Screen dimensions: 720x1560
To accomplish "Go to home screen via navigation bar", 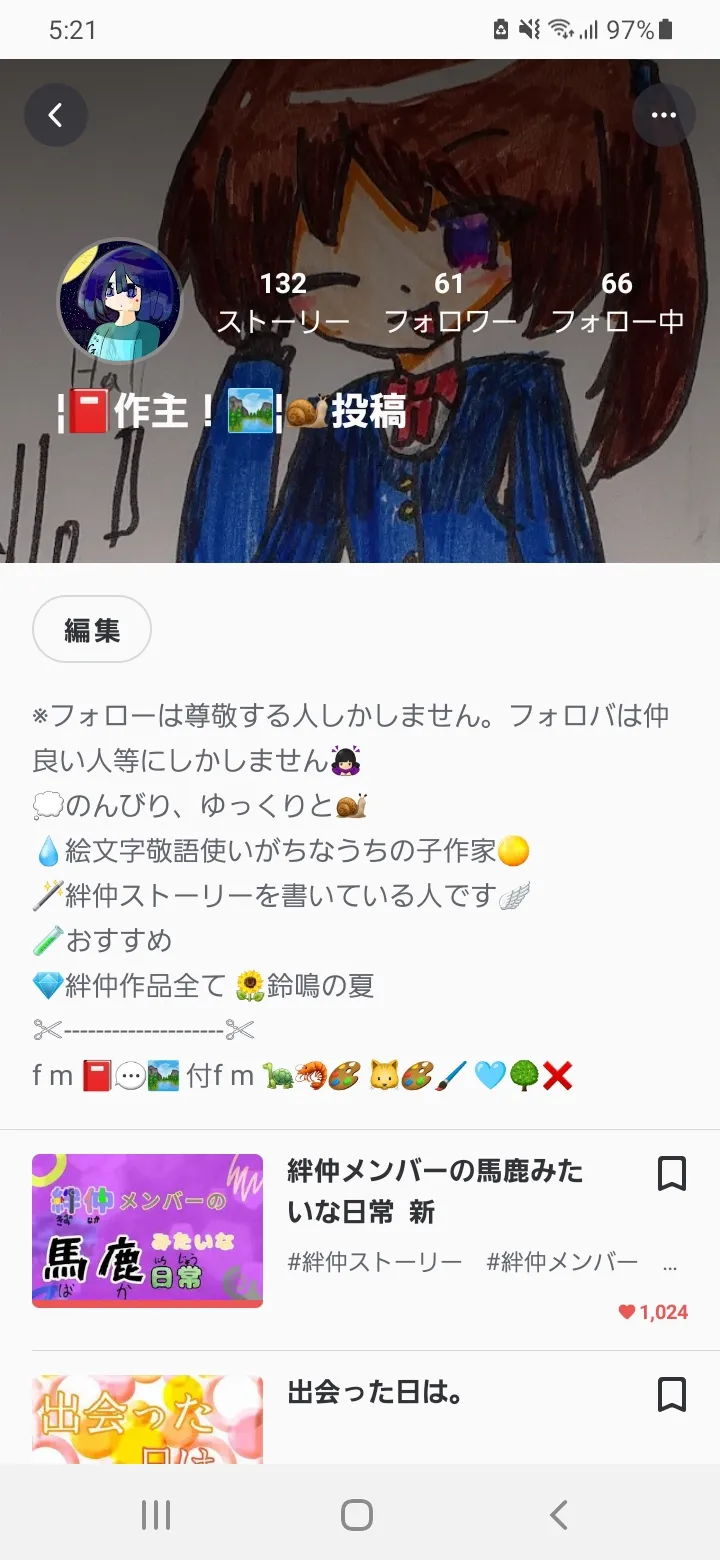I will coord(357,1515).
